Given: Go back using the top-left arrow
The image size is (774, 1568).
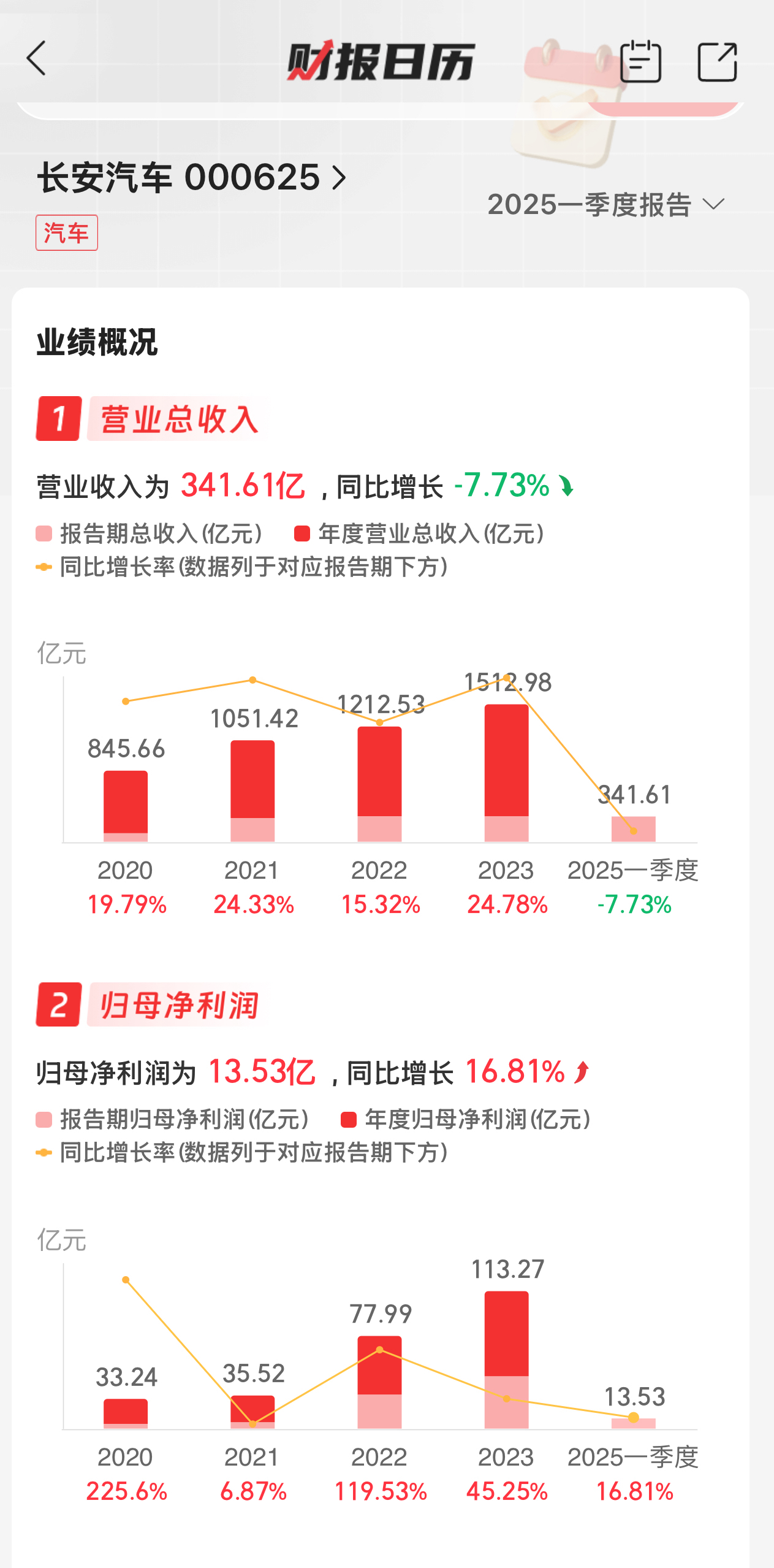Looking at the screenshot, I should 37,59.
